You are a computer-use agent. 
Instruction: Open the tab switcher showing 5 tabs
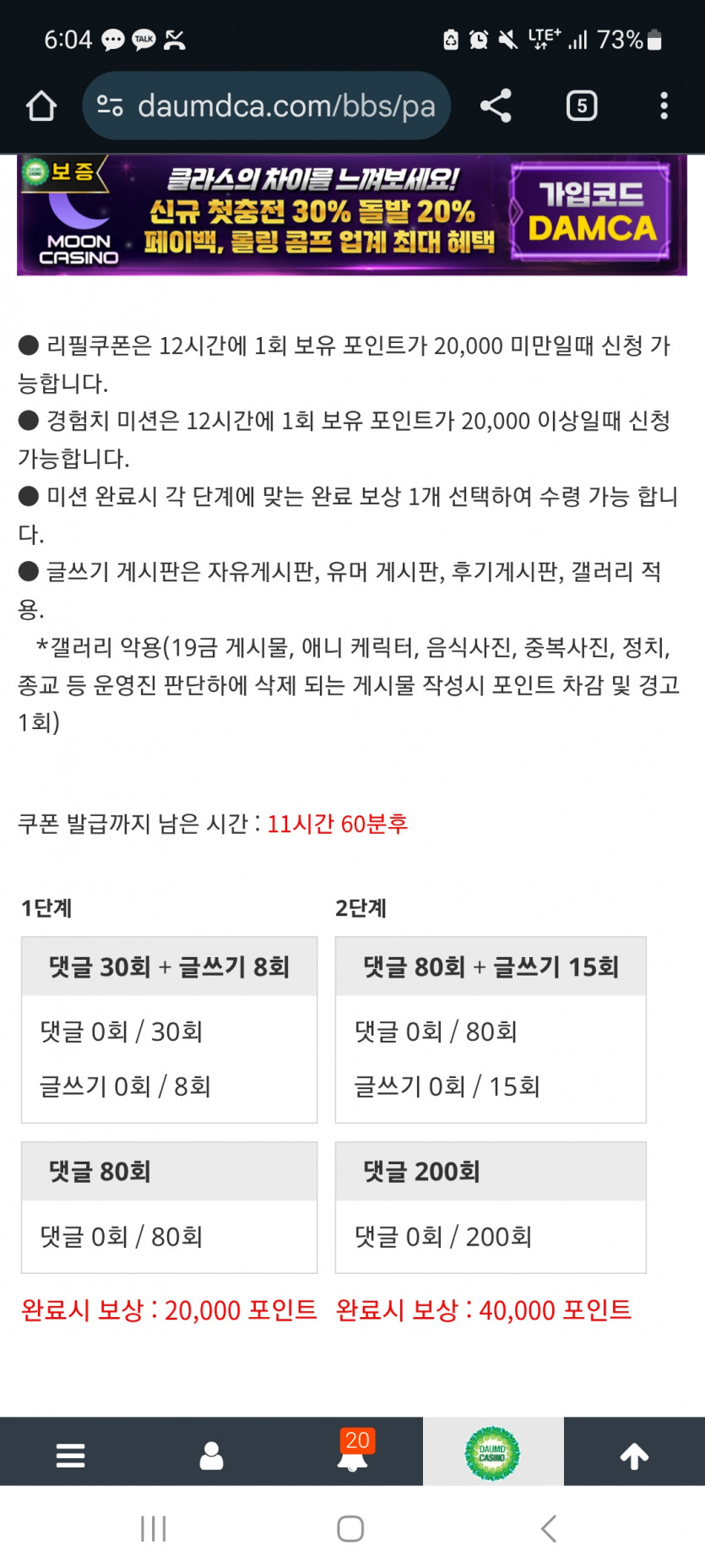[581, 106]
